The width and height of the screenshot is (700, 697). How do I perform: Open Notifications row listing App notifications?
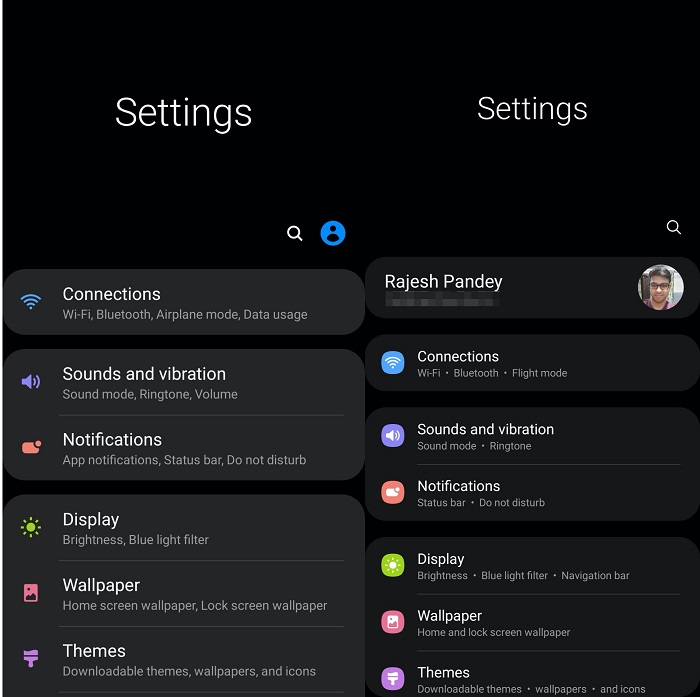pos(183,449)
